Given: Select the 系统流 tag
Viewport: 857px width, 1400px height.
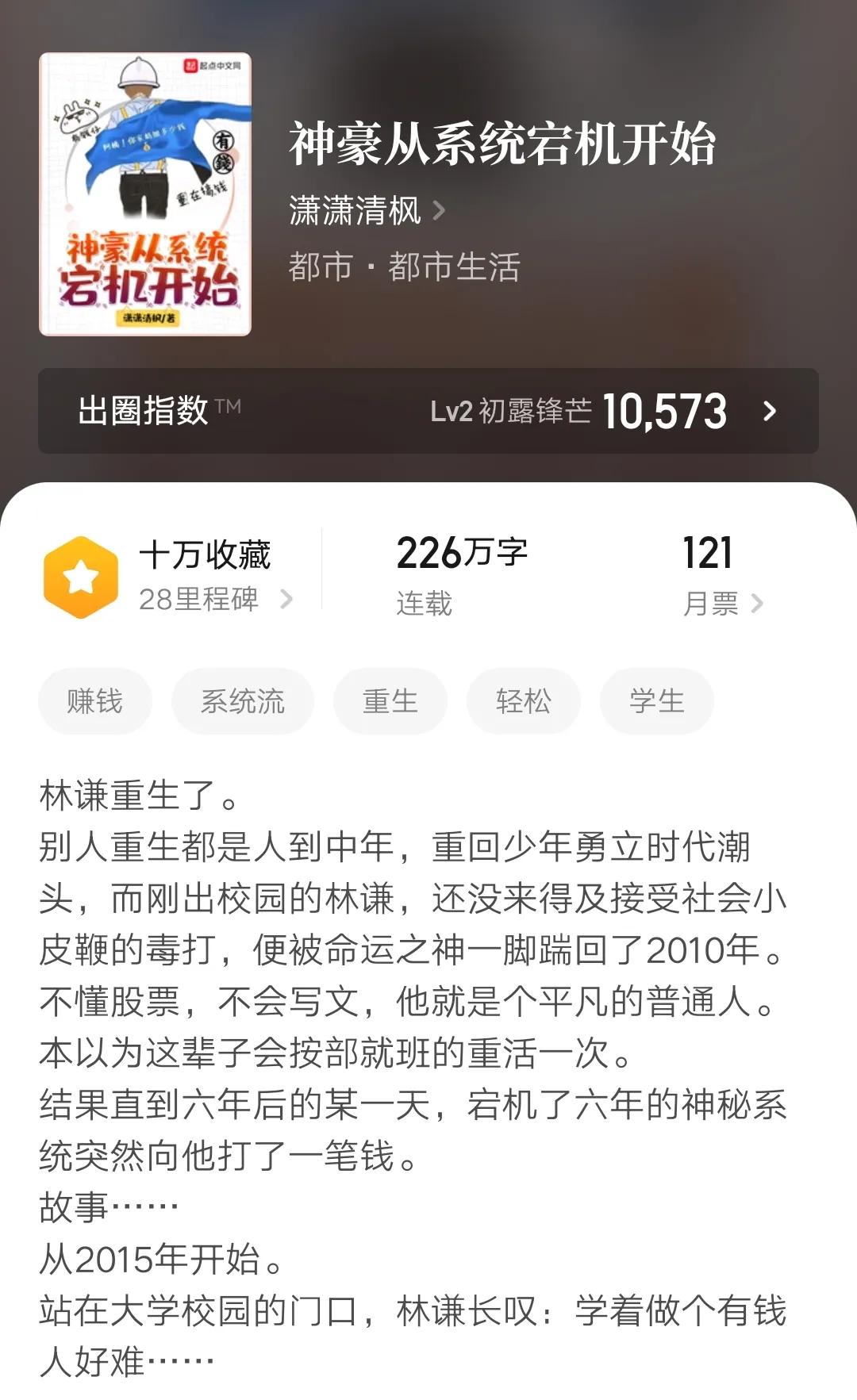Looking at the screenshot, I should (242, 700).
